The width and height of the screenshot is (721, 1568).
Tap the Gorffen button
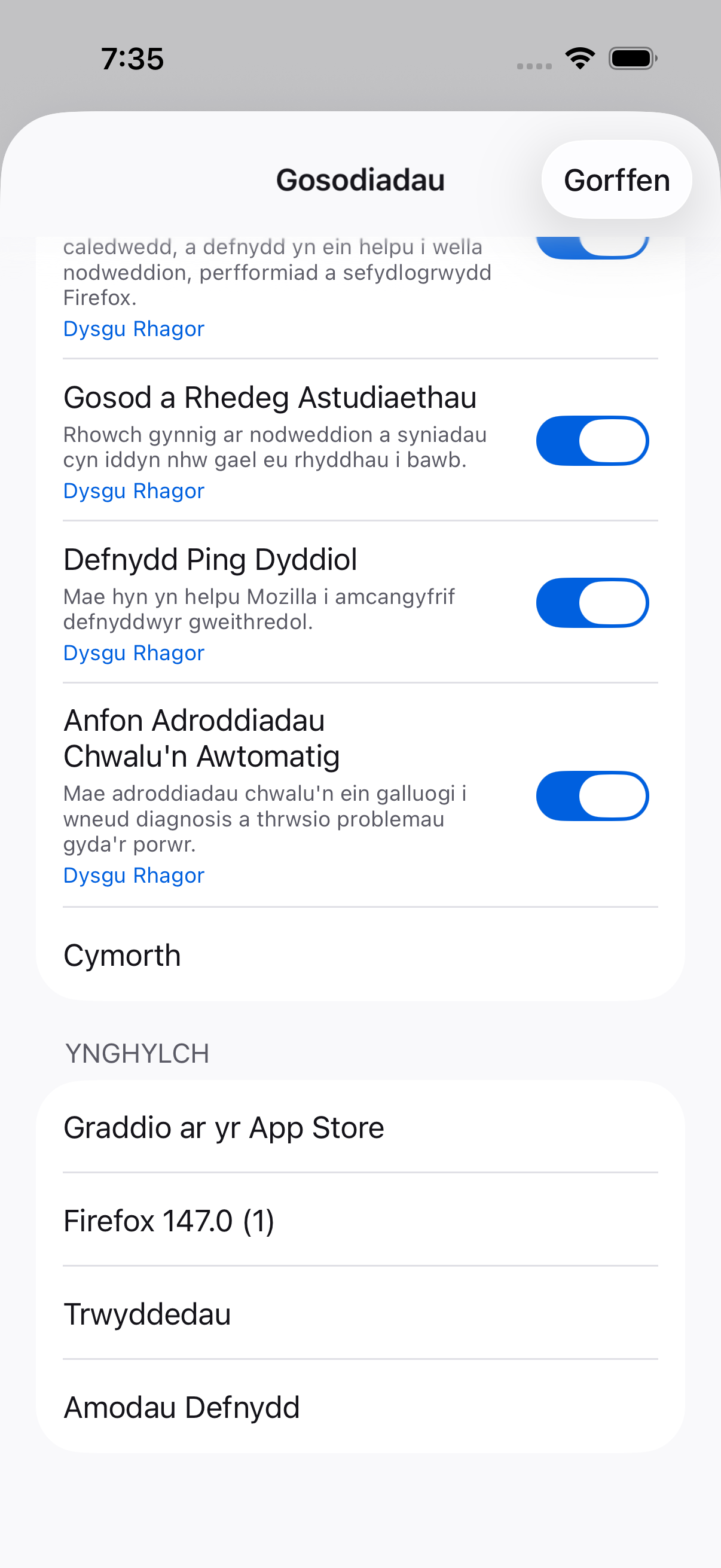[x=616, y=180]
